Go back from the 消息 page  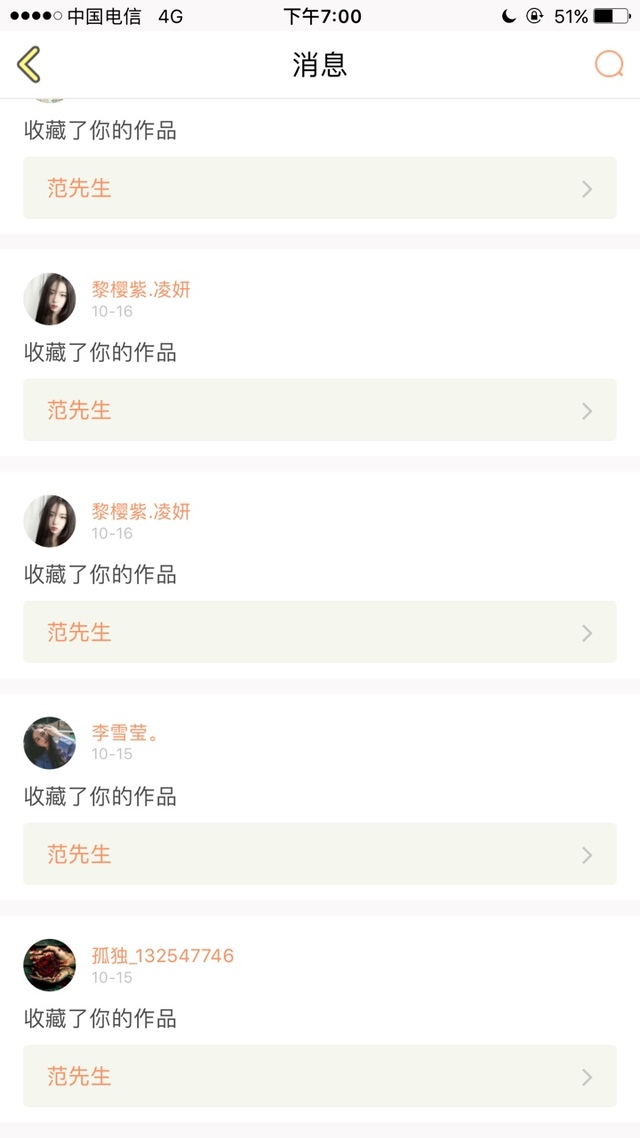(x=29, y=65)
